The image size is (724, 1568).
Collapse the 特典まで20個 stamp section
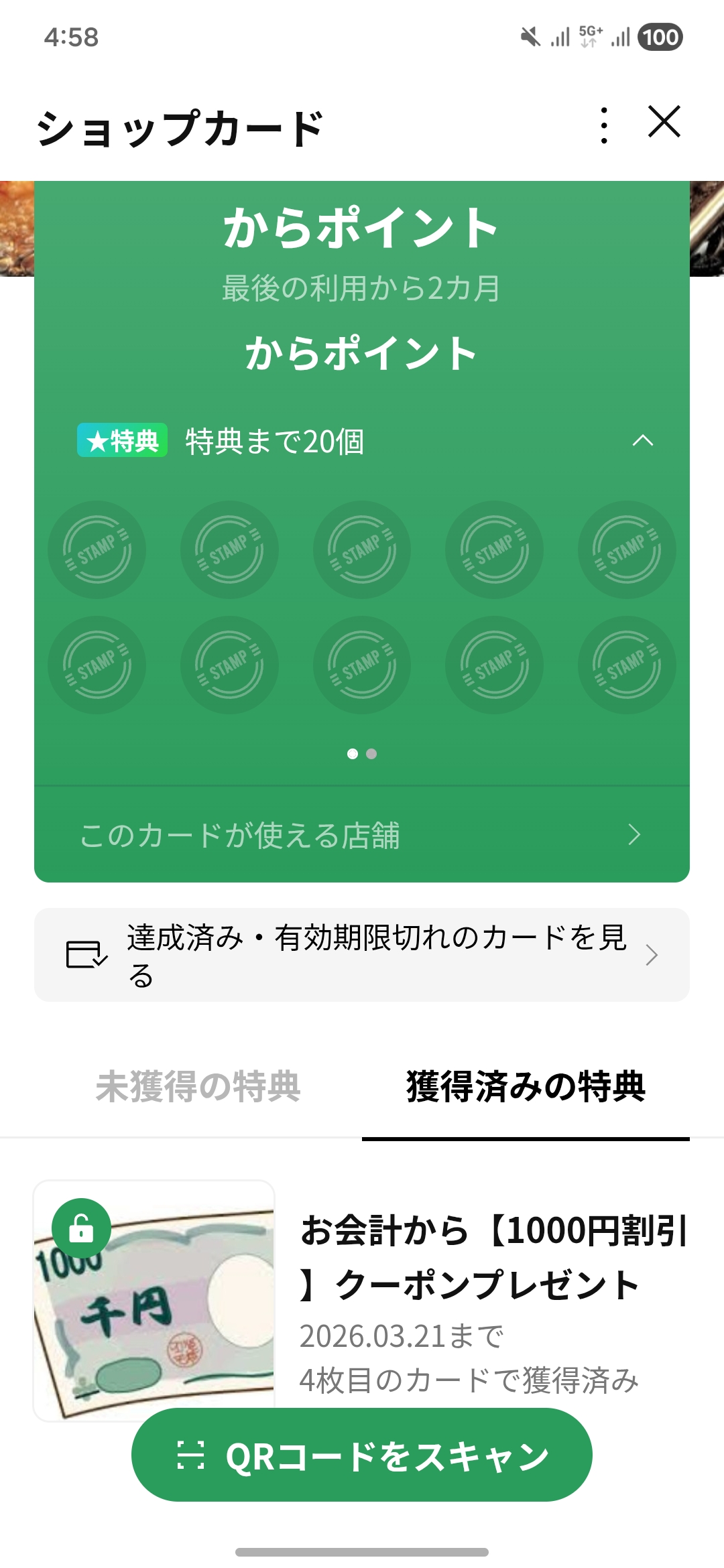point(642,440)
